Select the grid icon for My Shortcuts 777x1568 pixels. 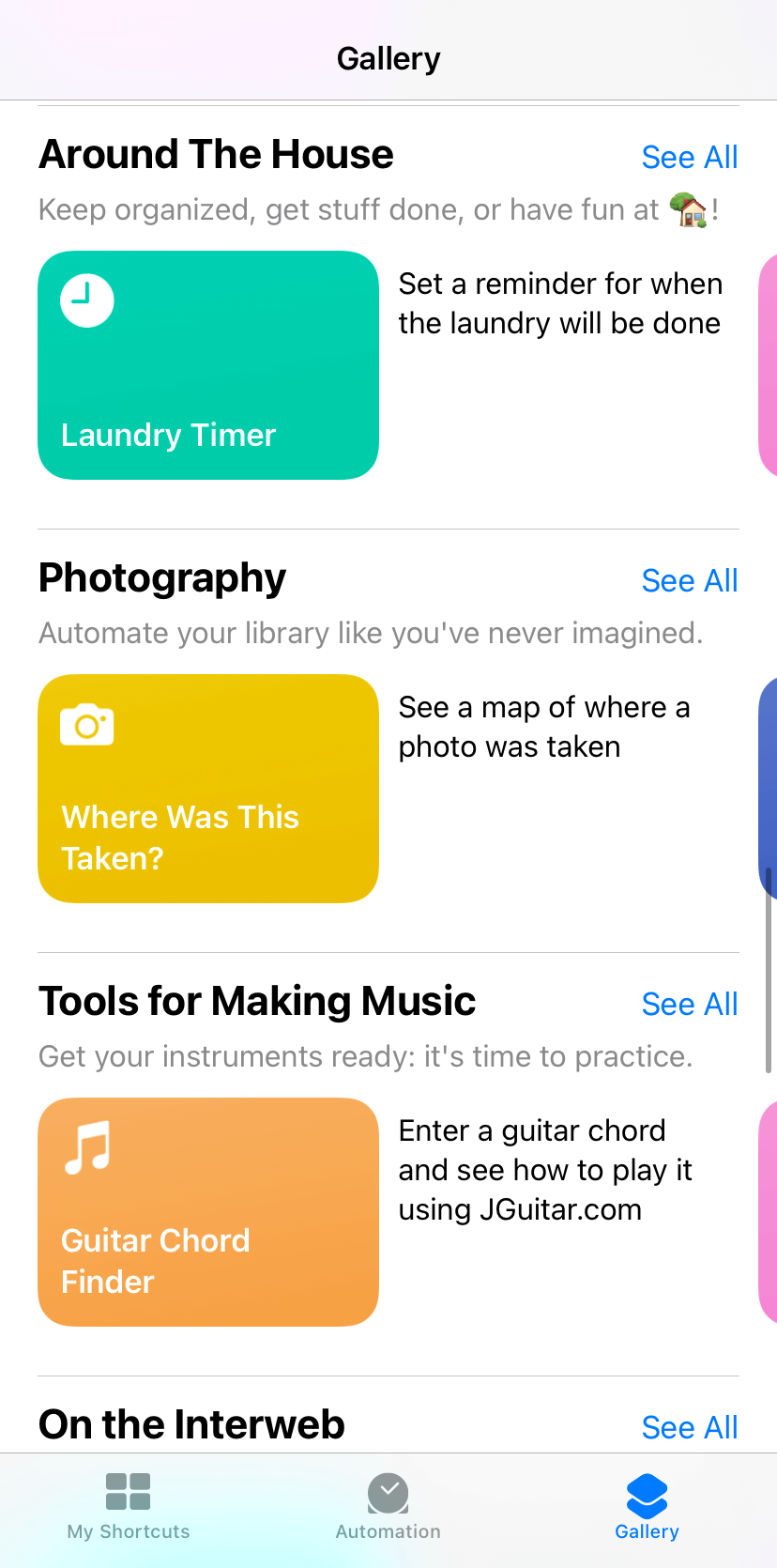128,1491
